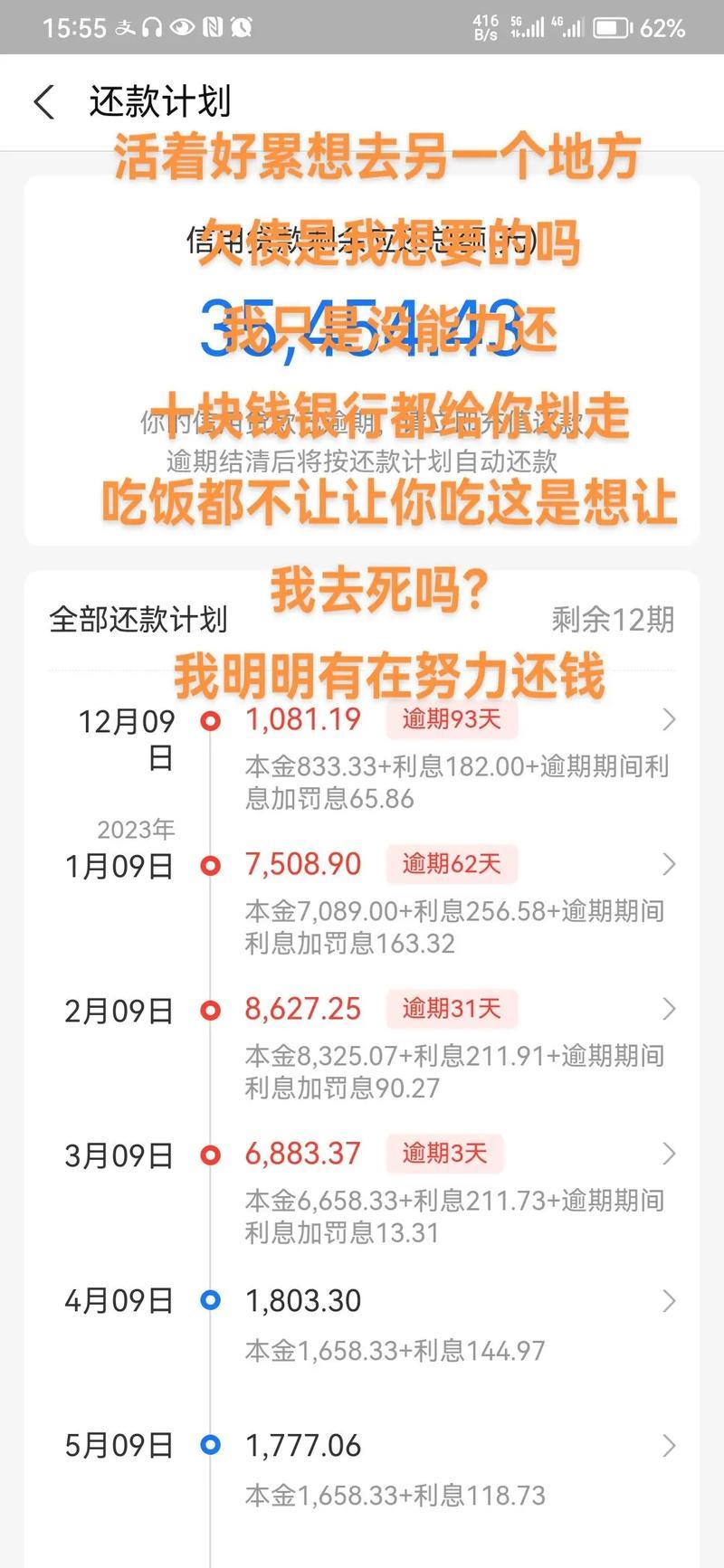Tap the 剩余12期 remaining periods link
Screen dimensions: 724x1568
point(612,617)
